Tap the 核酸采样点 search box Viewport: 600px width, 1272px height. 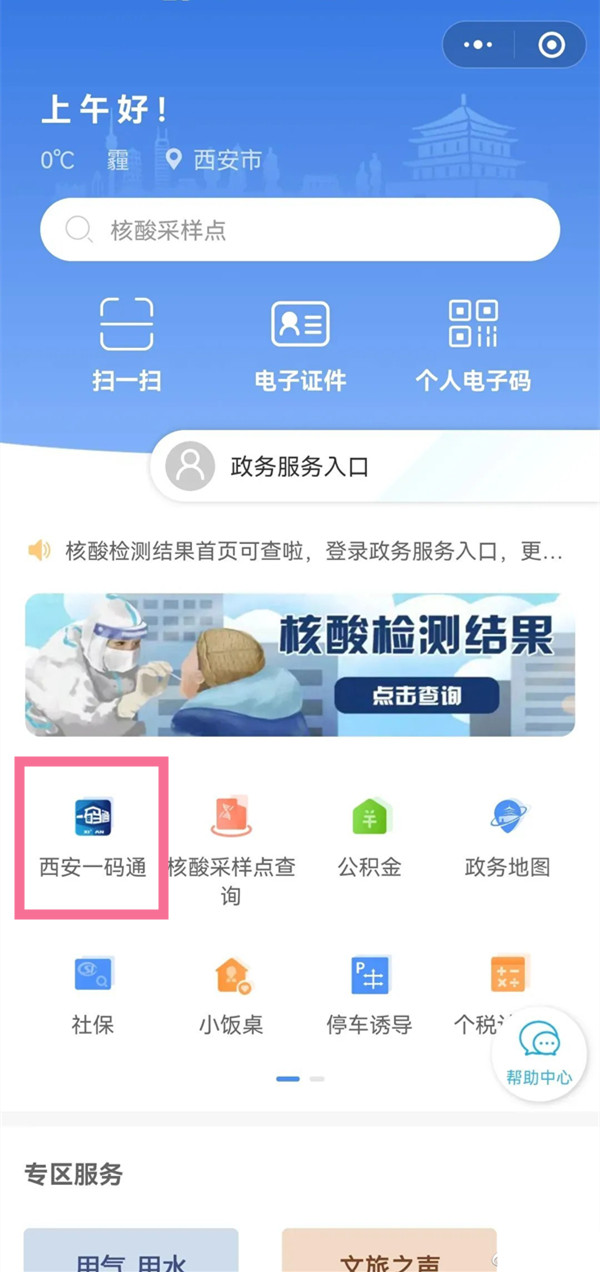300,231
